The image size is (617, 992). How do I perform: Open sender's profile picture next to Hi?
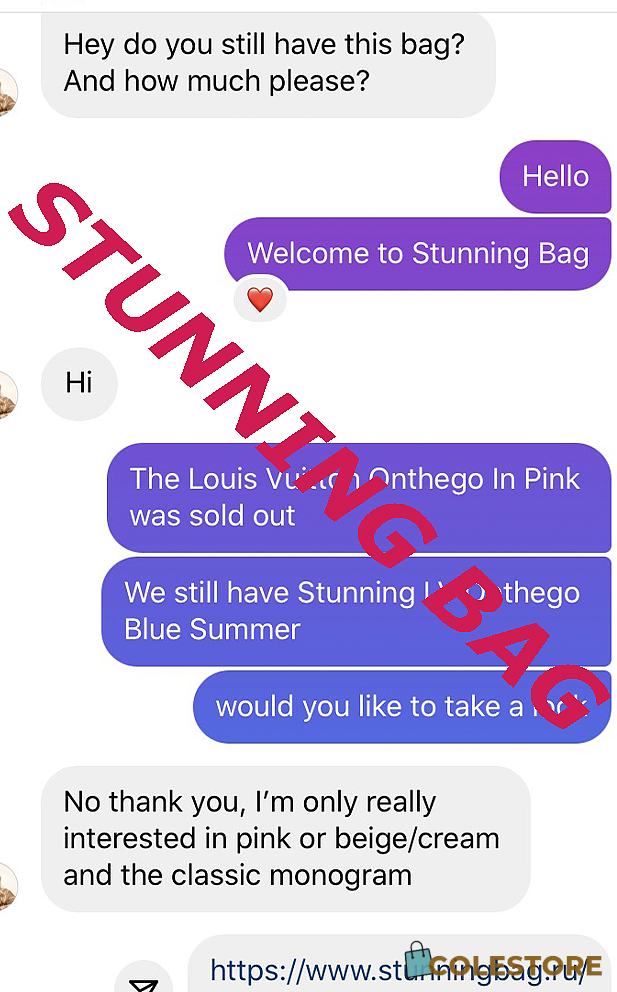tap(8, 394)
